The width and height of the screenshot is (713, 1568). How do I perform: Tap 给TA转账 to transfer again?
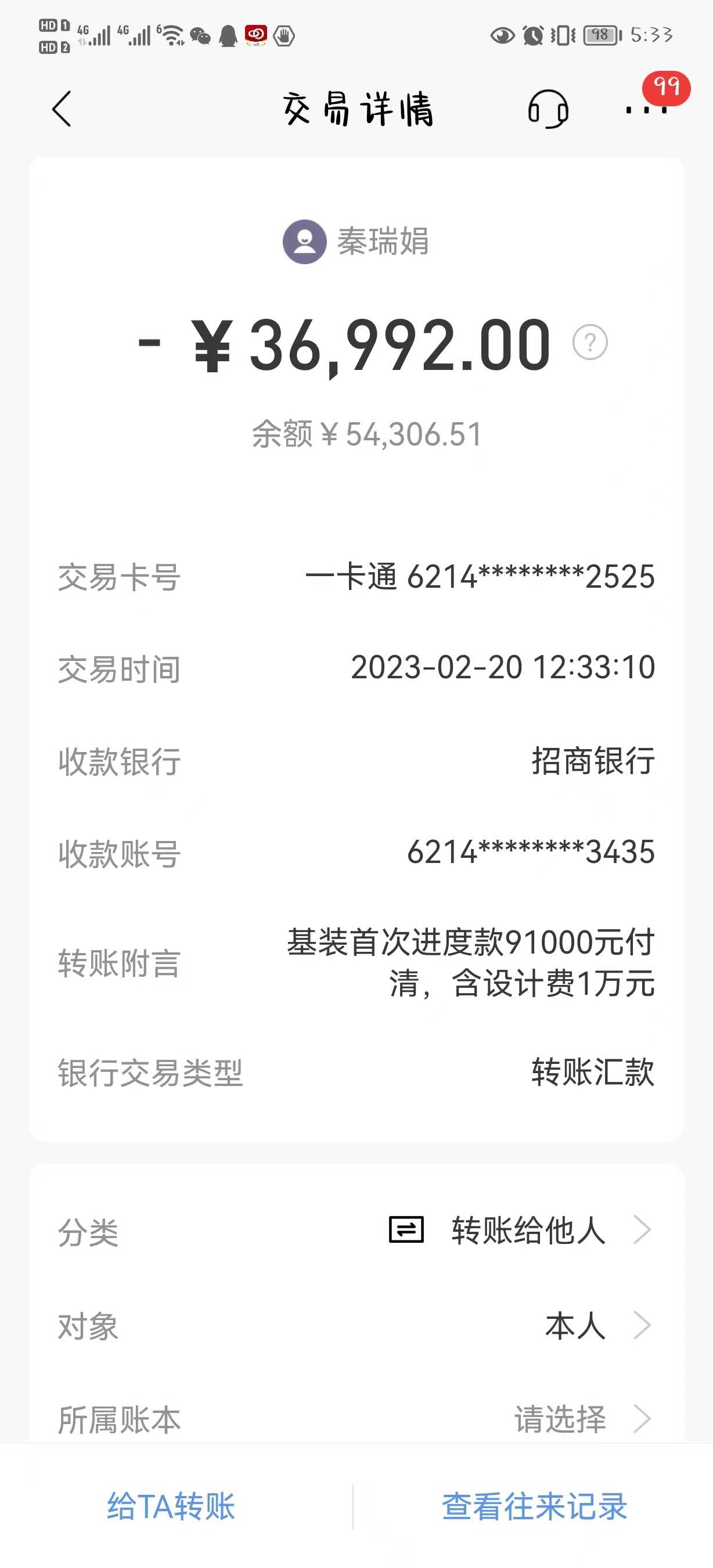171,1506
